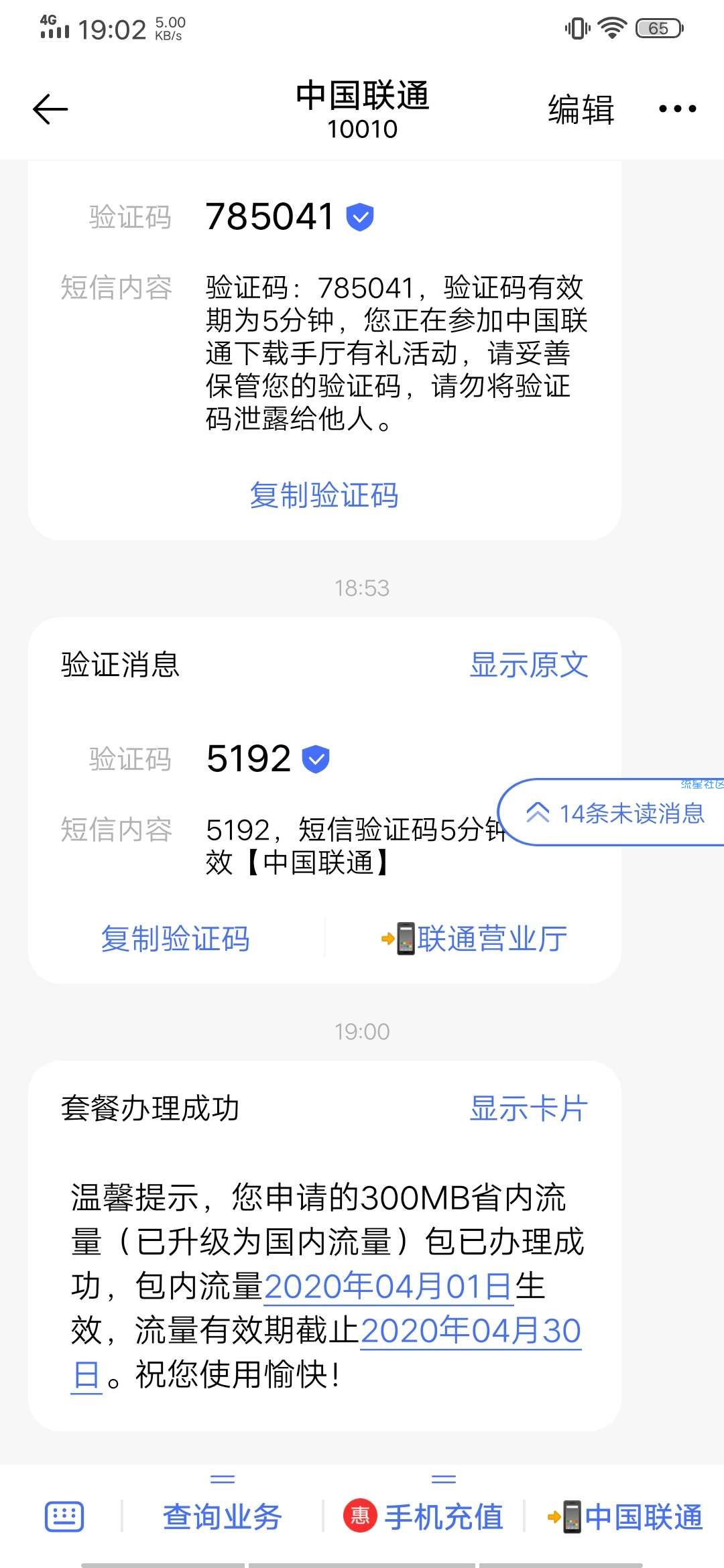The width and height of the screenshot is (724, 1568).
Task: Switch to keyboard input icon
Action: (x=64, y=1517)
